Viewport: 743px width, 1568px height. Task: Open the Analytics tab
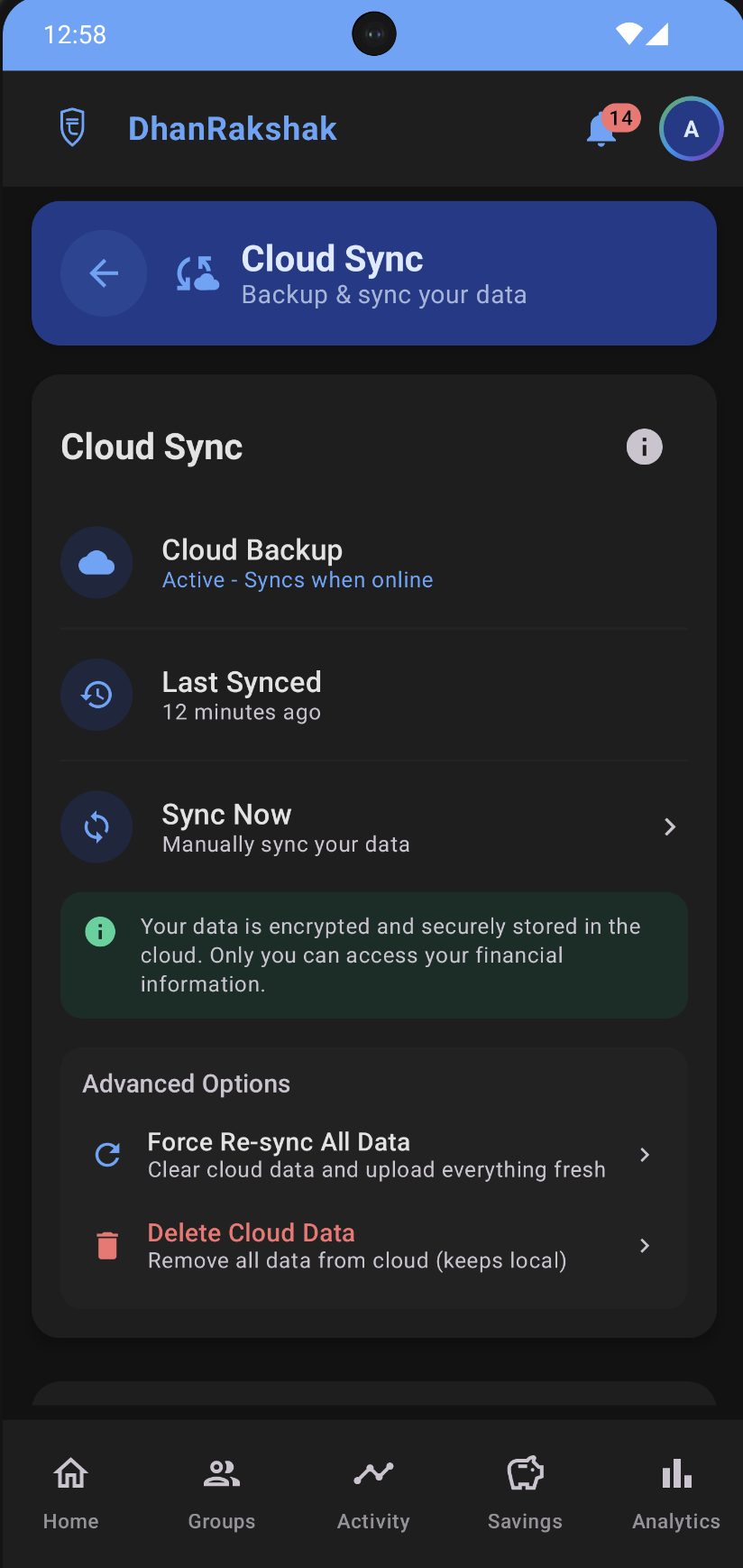tap(676, 1489)
